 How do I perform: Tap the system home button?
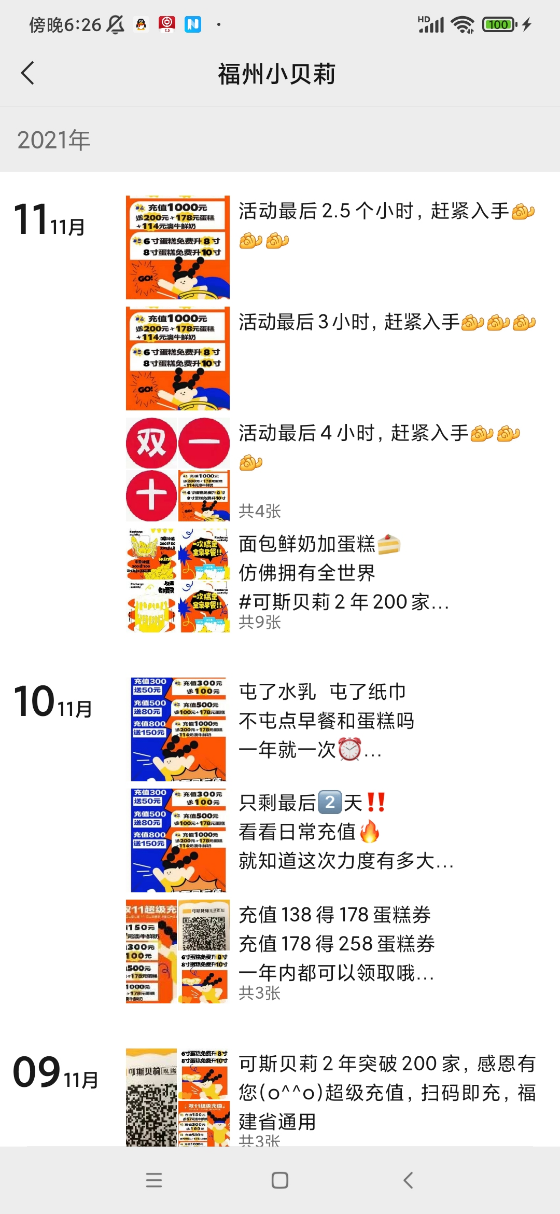(280, 1180)
